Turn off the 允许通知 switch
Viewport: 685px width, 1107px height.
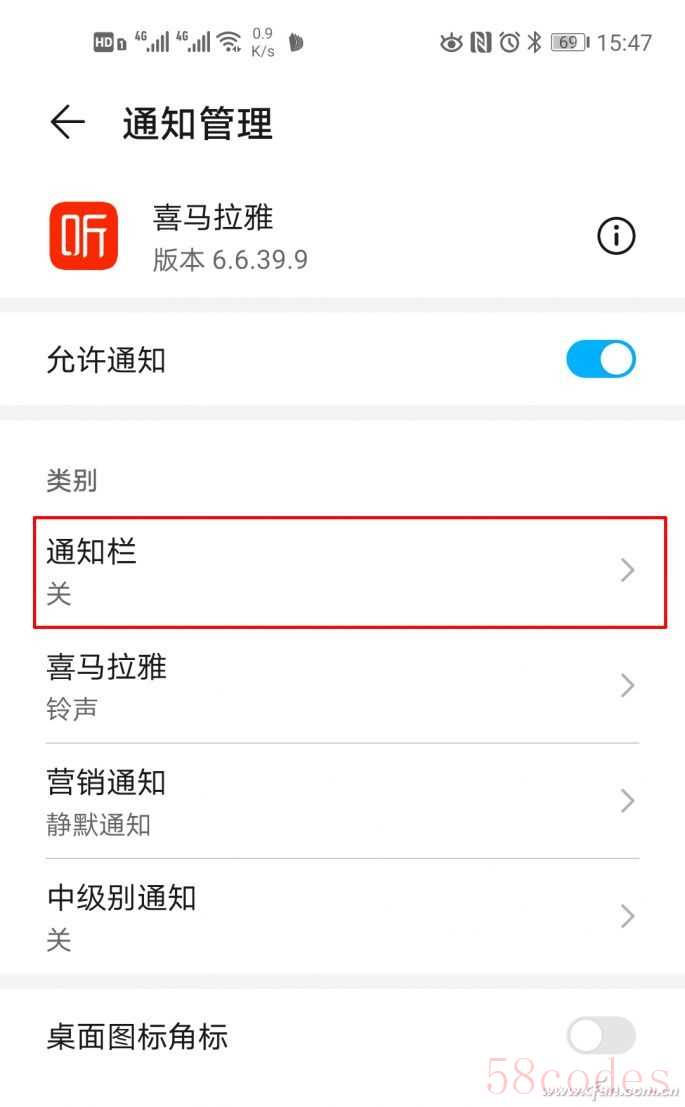pos(600,359)
